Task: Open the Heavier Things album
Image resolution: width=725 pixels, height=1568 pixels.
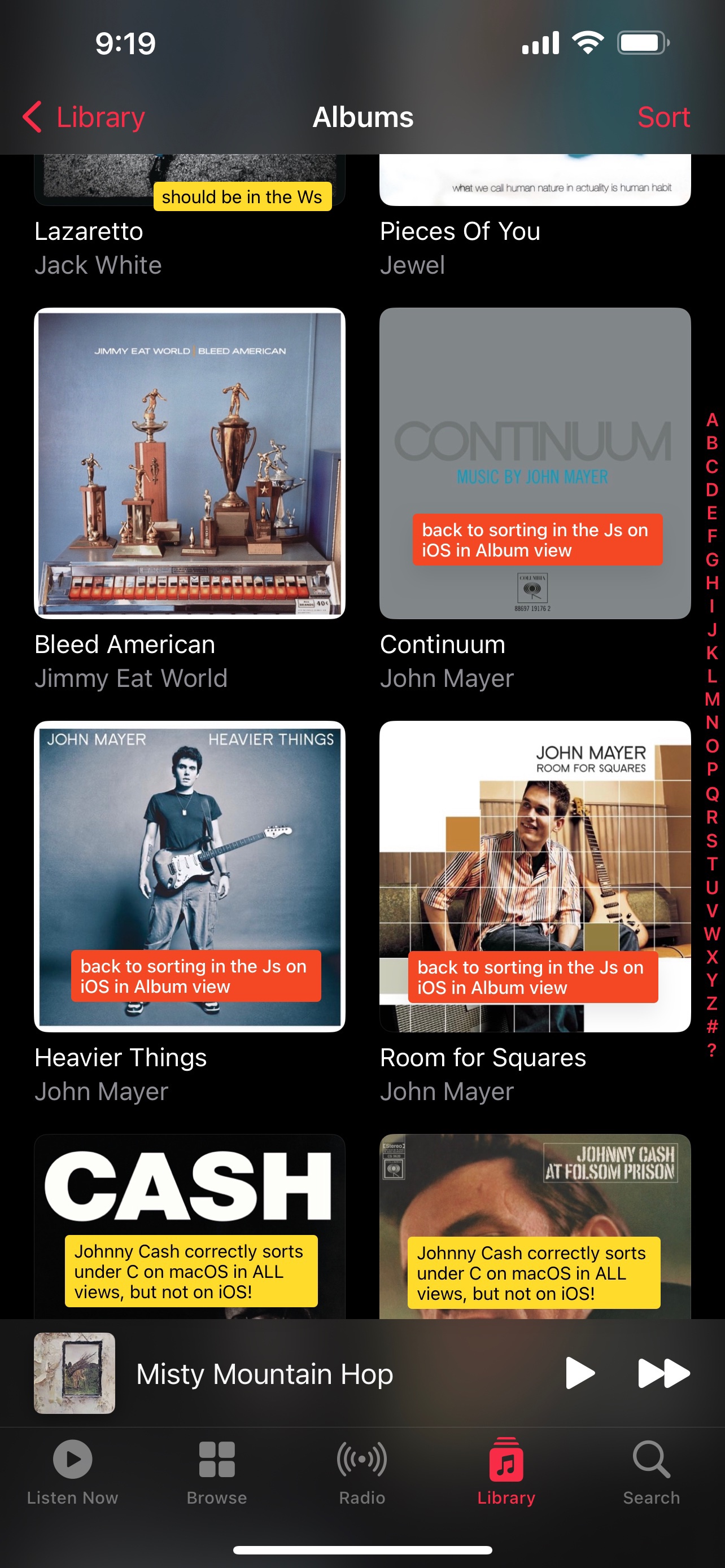Action: (189, 876)
